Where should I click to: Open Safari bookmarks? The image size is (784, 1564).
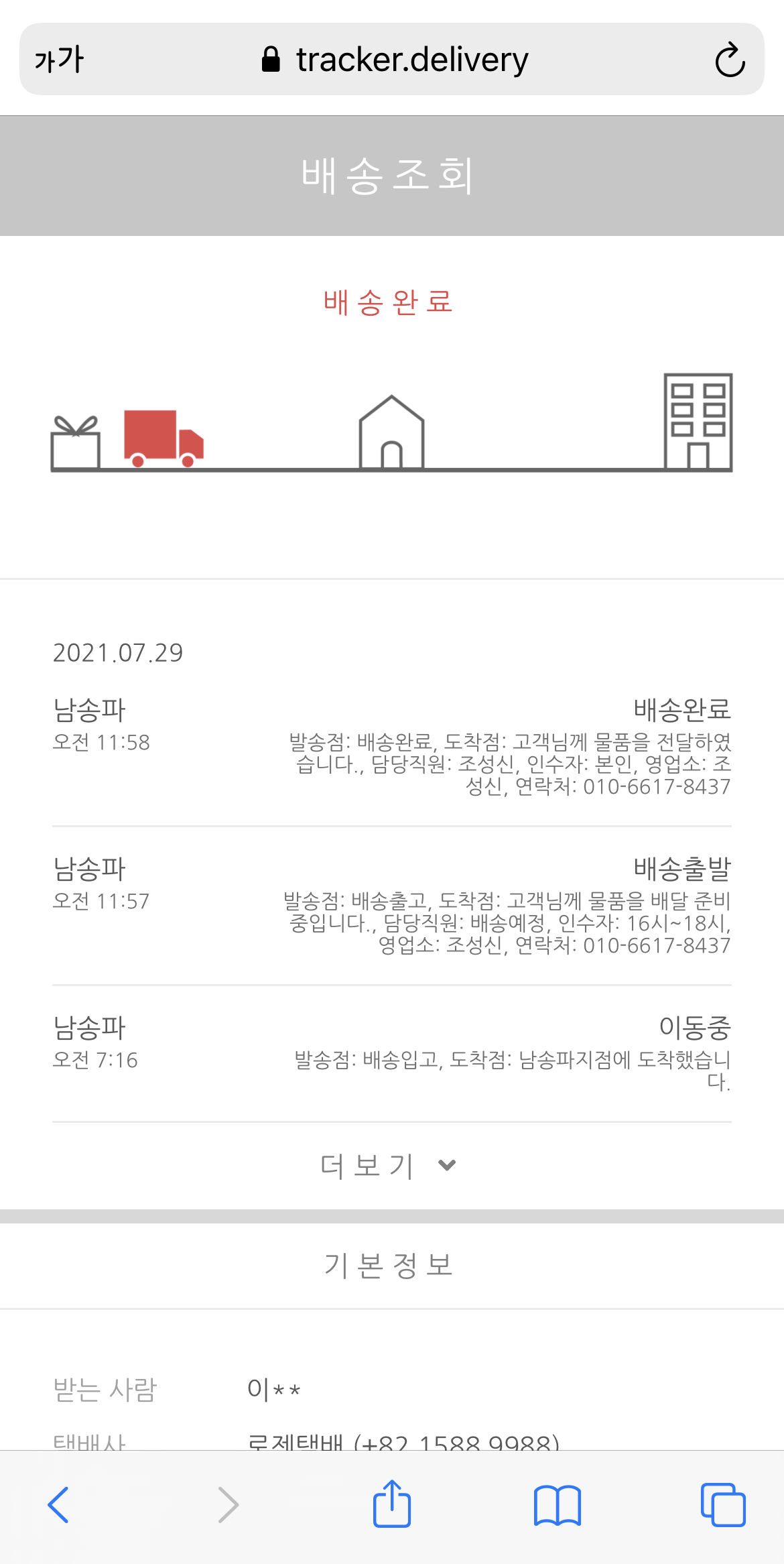coord(558,1505)
